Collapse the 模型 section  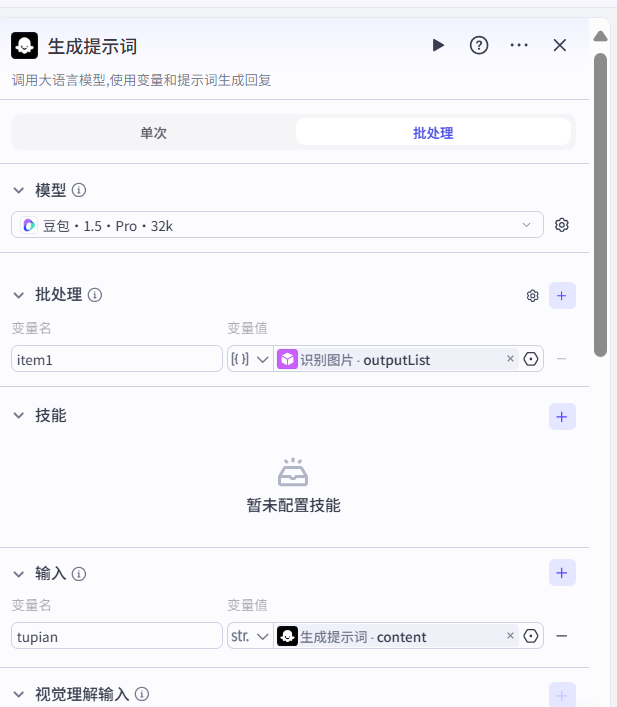[x=19, y=190]
